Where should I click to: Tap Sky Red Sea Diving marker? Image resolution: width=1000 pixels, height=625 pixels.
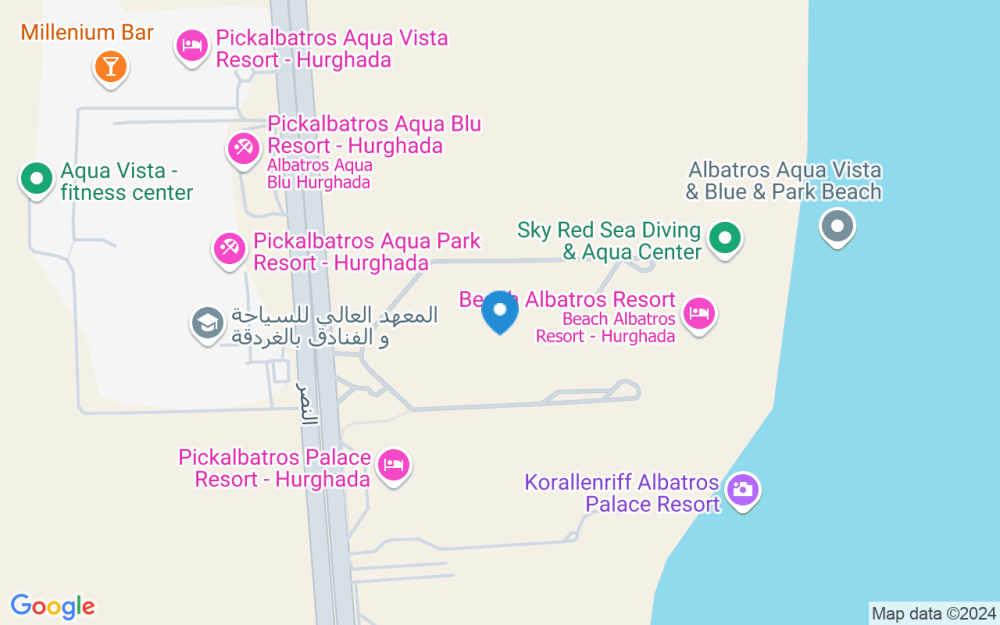pyautogui.click(x=725, y=239)
